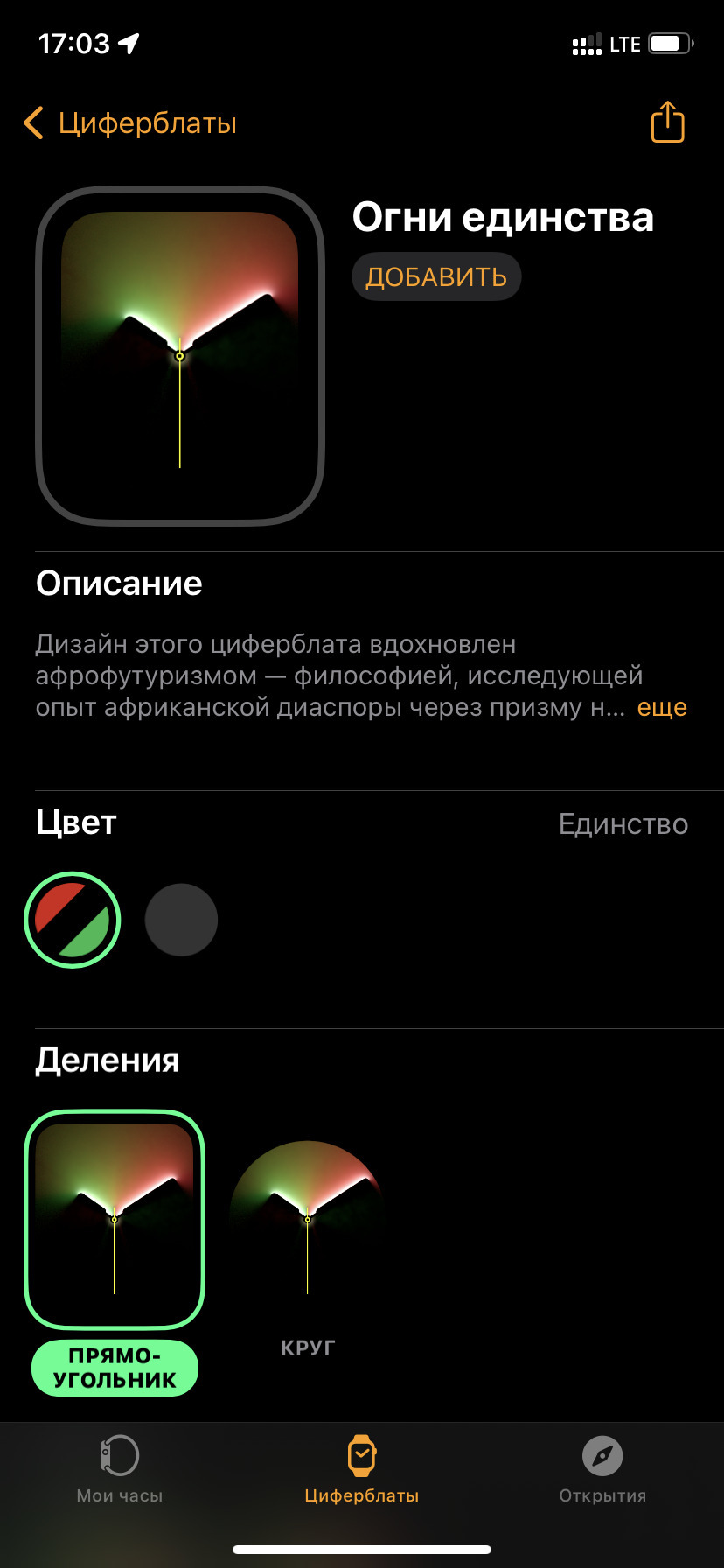Open the Открытия tab

602,1470
